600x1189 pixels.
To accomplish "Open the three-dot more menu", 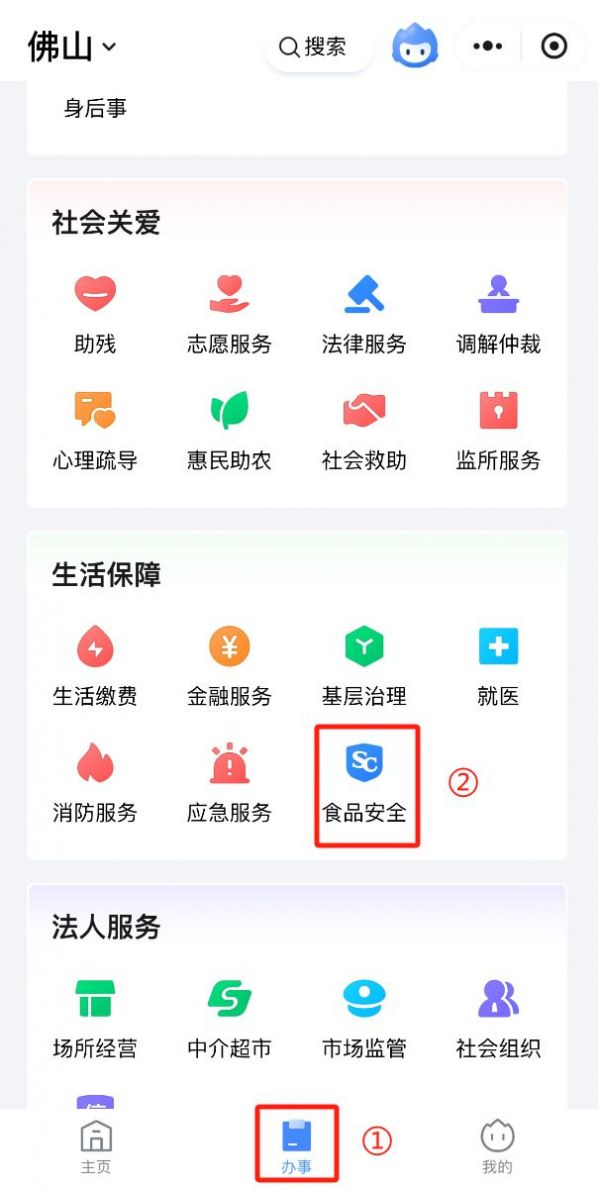I will point(487,46).
